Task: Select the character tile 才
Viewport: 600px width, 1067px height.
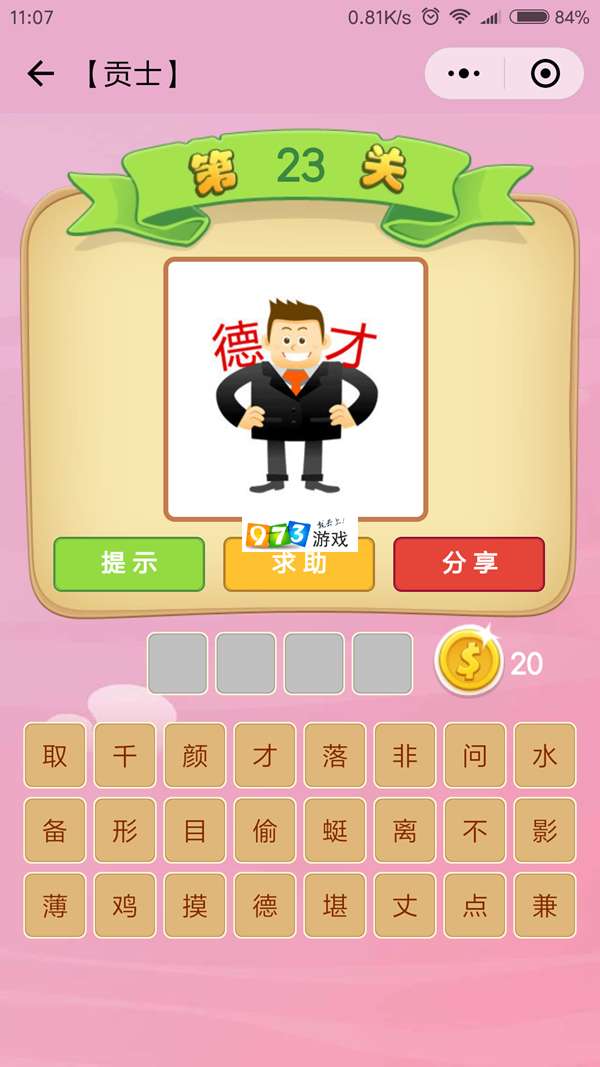Action: 265,755
